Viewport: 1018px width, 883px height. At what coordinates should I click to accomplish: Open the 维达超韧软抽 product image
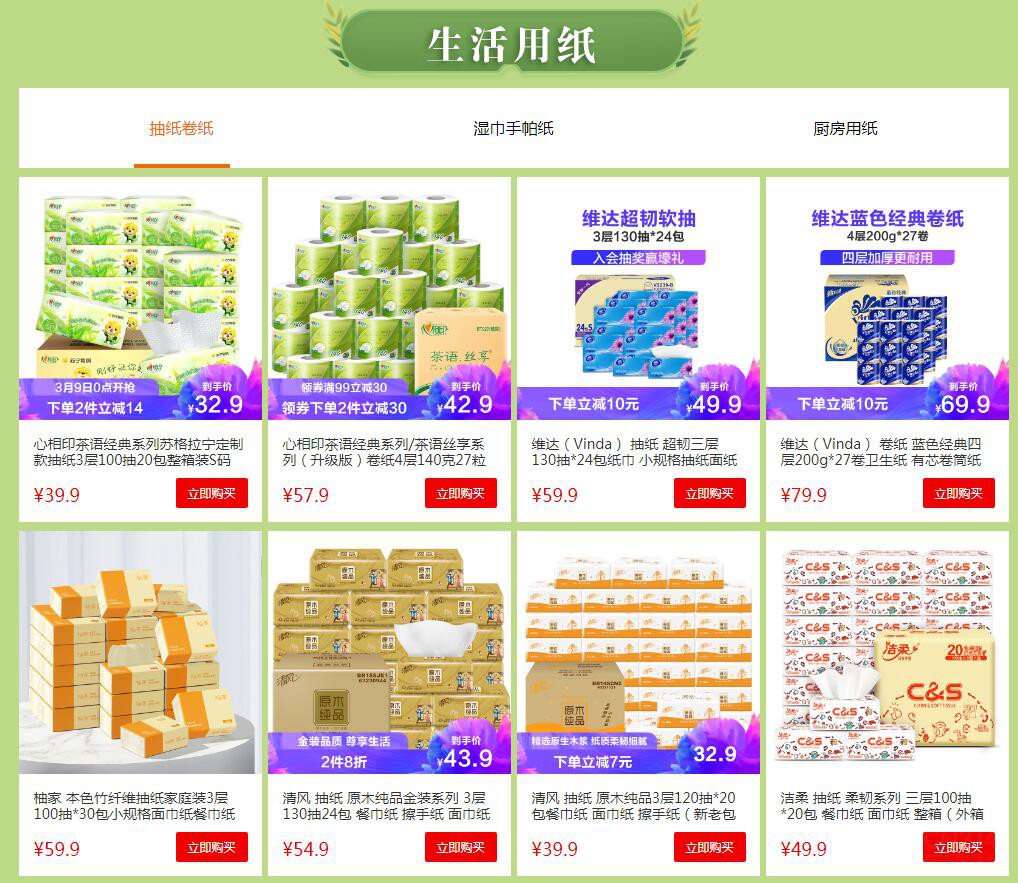click(x=638, y=300)
